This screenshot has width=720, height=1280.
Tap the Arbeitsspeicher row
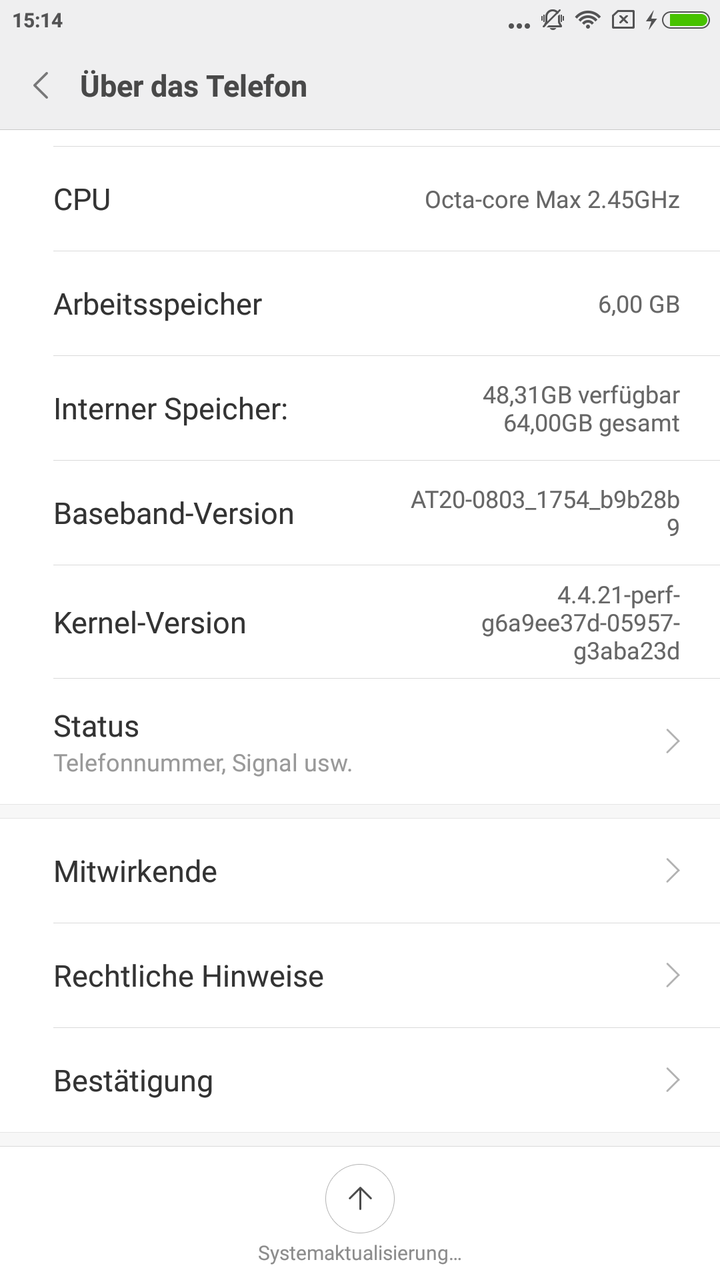[360, 304]
